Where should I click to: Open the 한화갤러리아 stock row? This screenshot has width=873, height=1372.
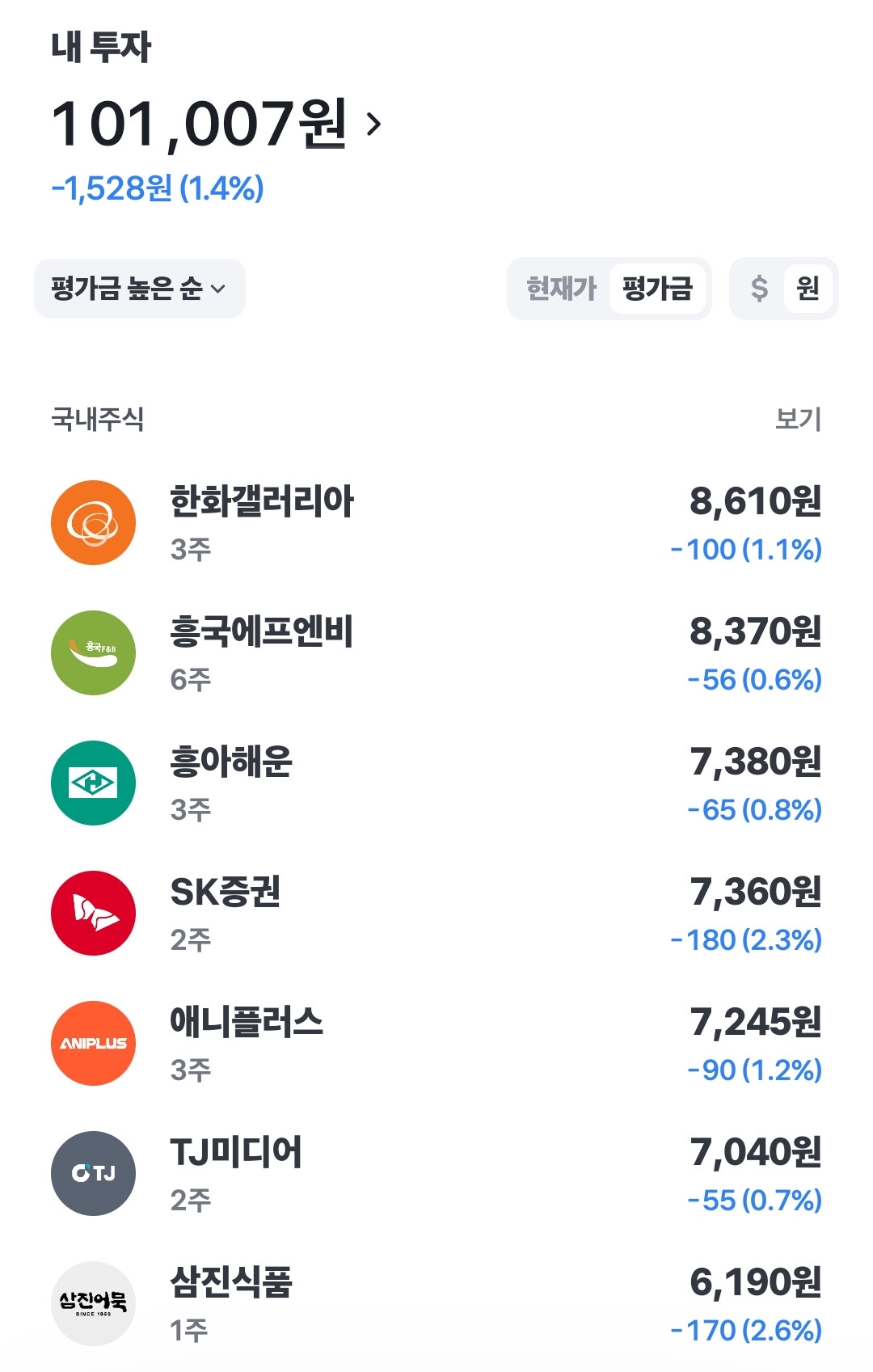coord(436,523)
